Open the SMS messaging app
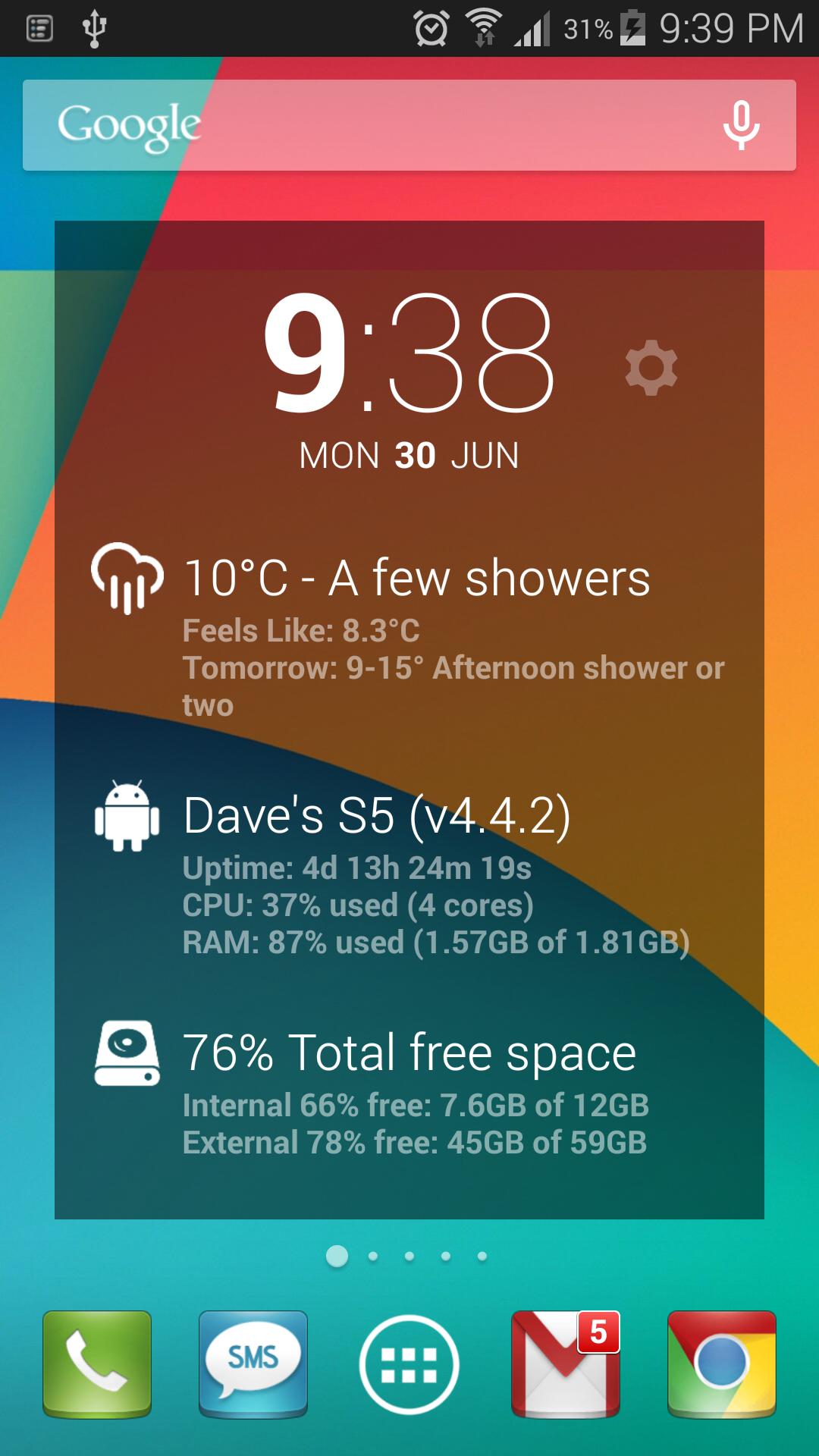 (x=253, y=1363)
